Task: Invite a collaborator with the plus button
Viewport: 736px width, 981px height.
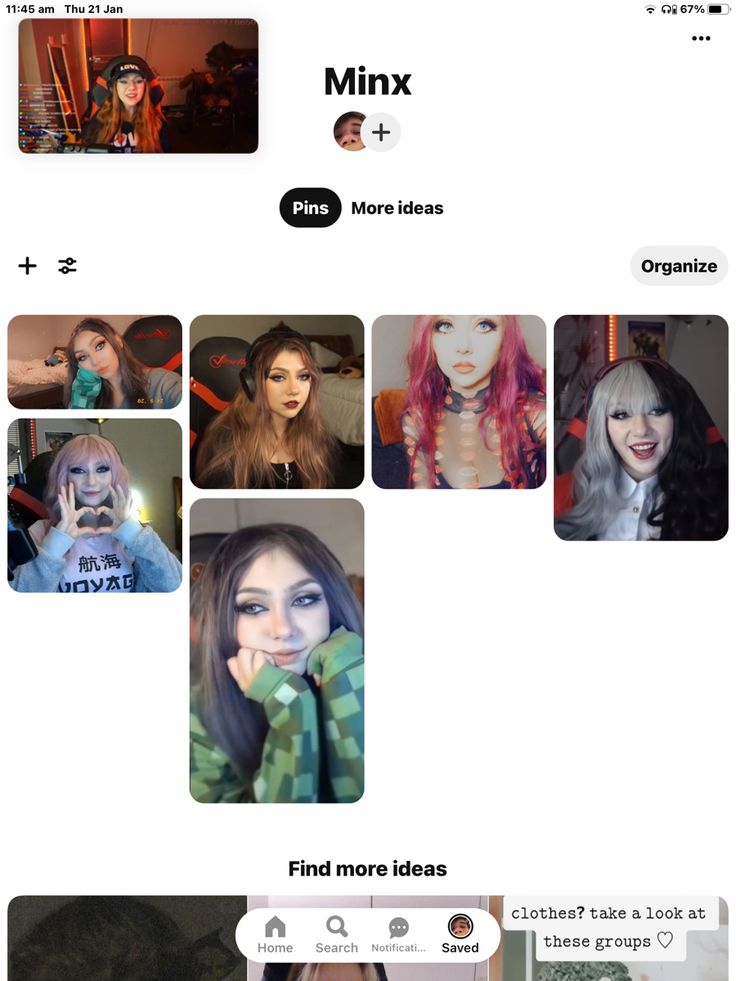Action: click(381, 132)
